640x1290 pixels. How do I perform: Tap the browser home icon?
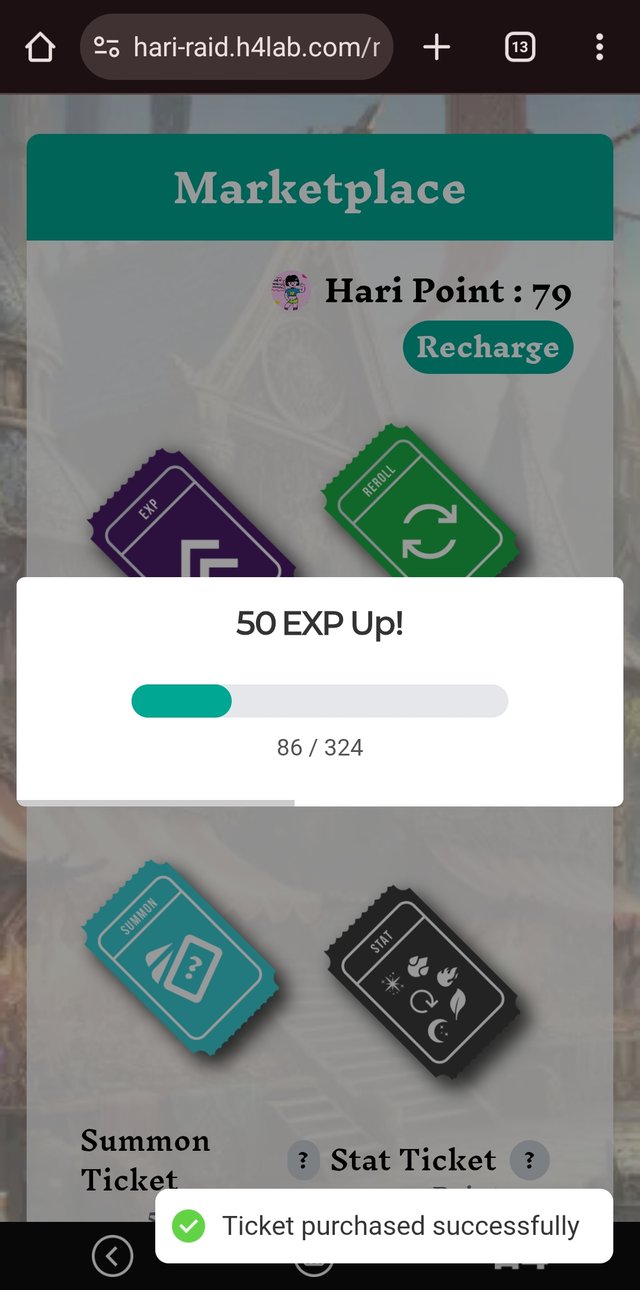(x=40, y=47)
